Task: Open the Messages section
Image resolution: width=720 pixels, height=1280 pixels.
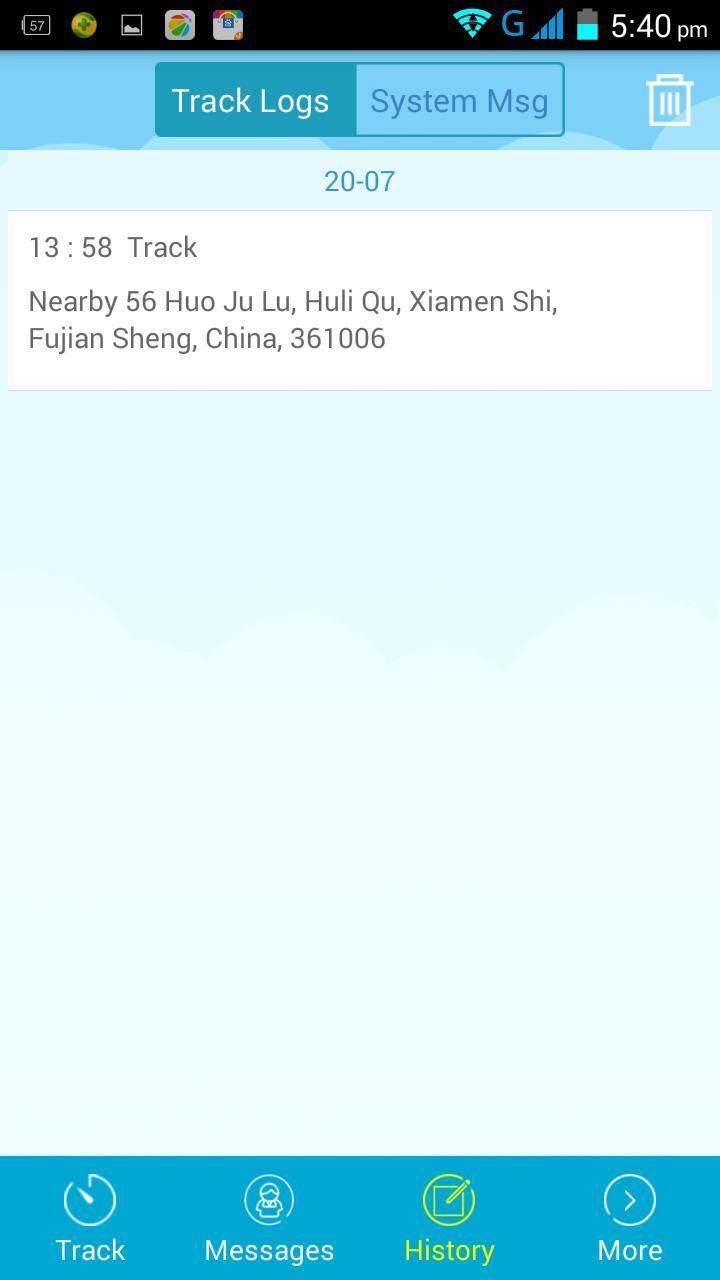Action: [269, 1218]
